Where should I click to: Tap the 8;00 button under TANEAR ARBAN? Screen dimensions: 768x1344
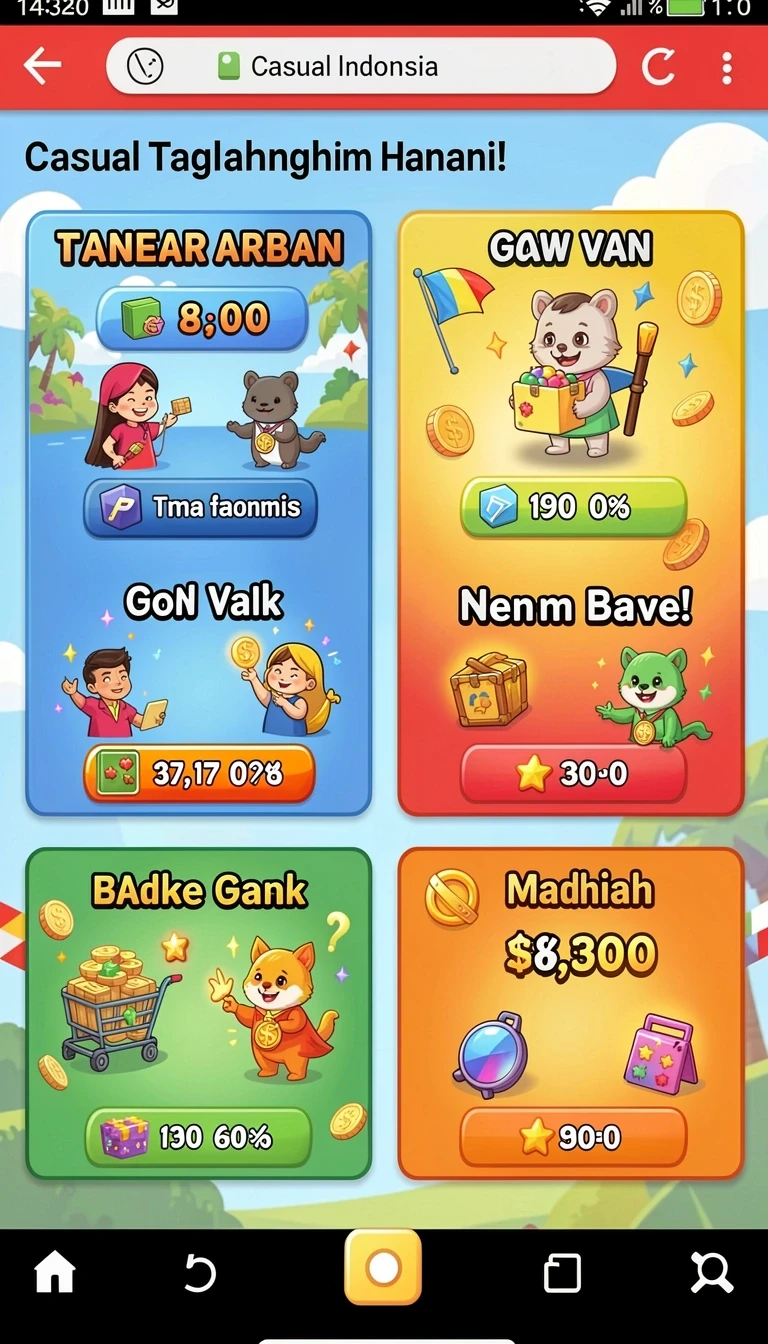point(201,319)
